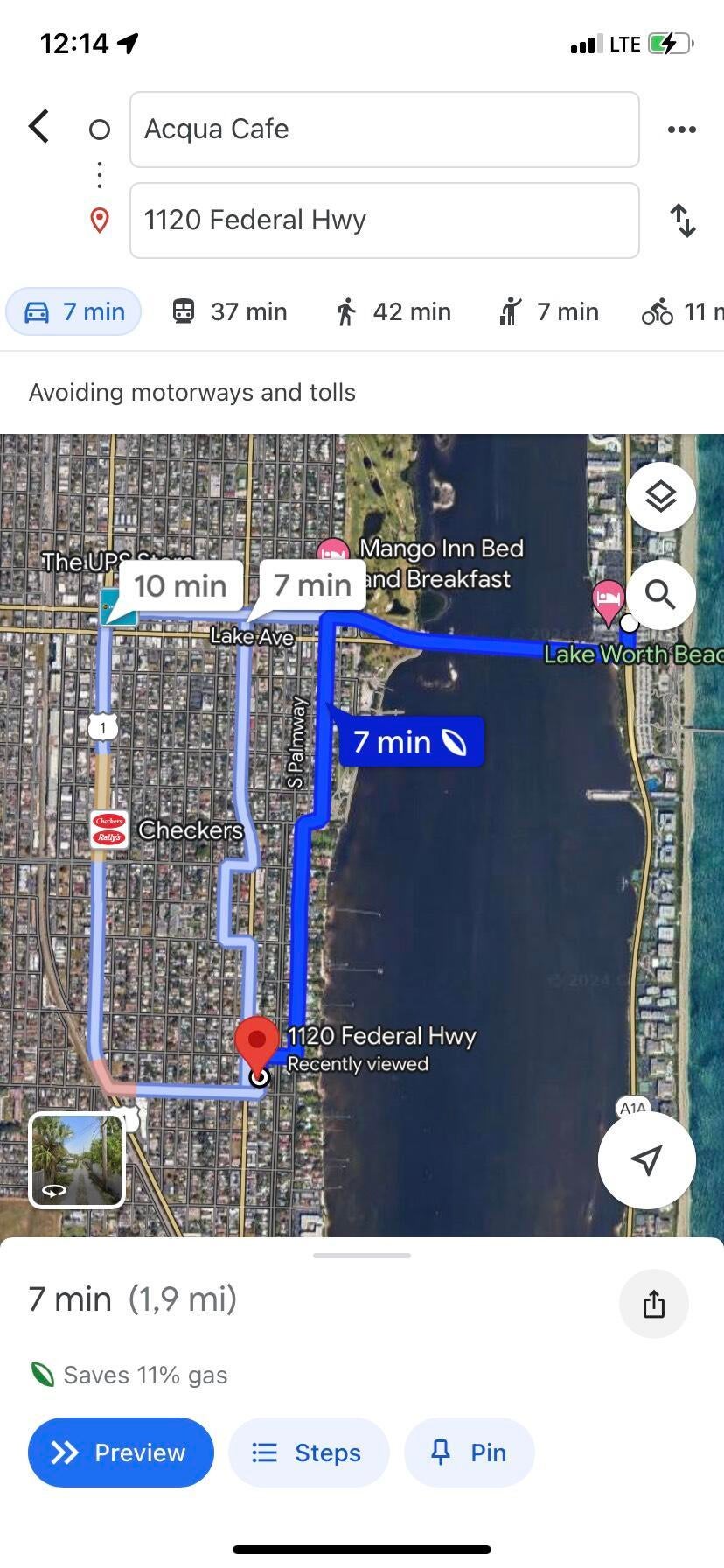The height and width of the screenshot is (1568, 724).
Task: Switch to transit 37 min
Action: (229, 311)
